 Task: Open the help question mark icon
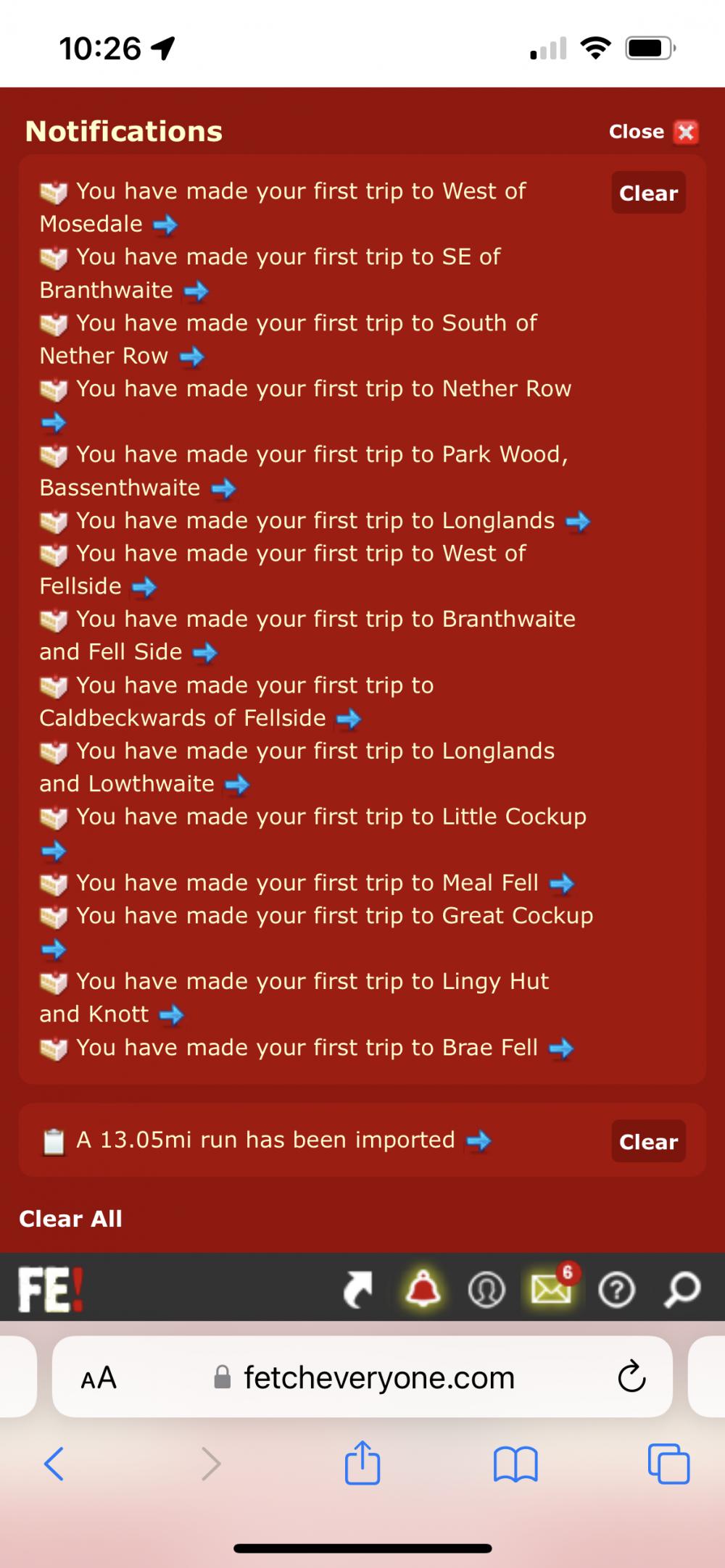pos(617,1290)
